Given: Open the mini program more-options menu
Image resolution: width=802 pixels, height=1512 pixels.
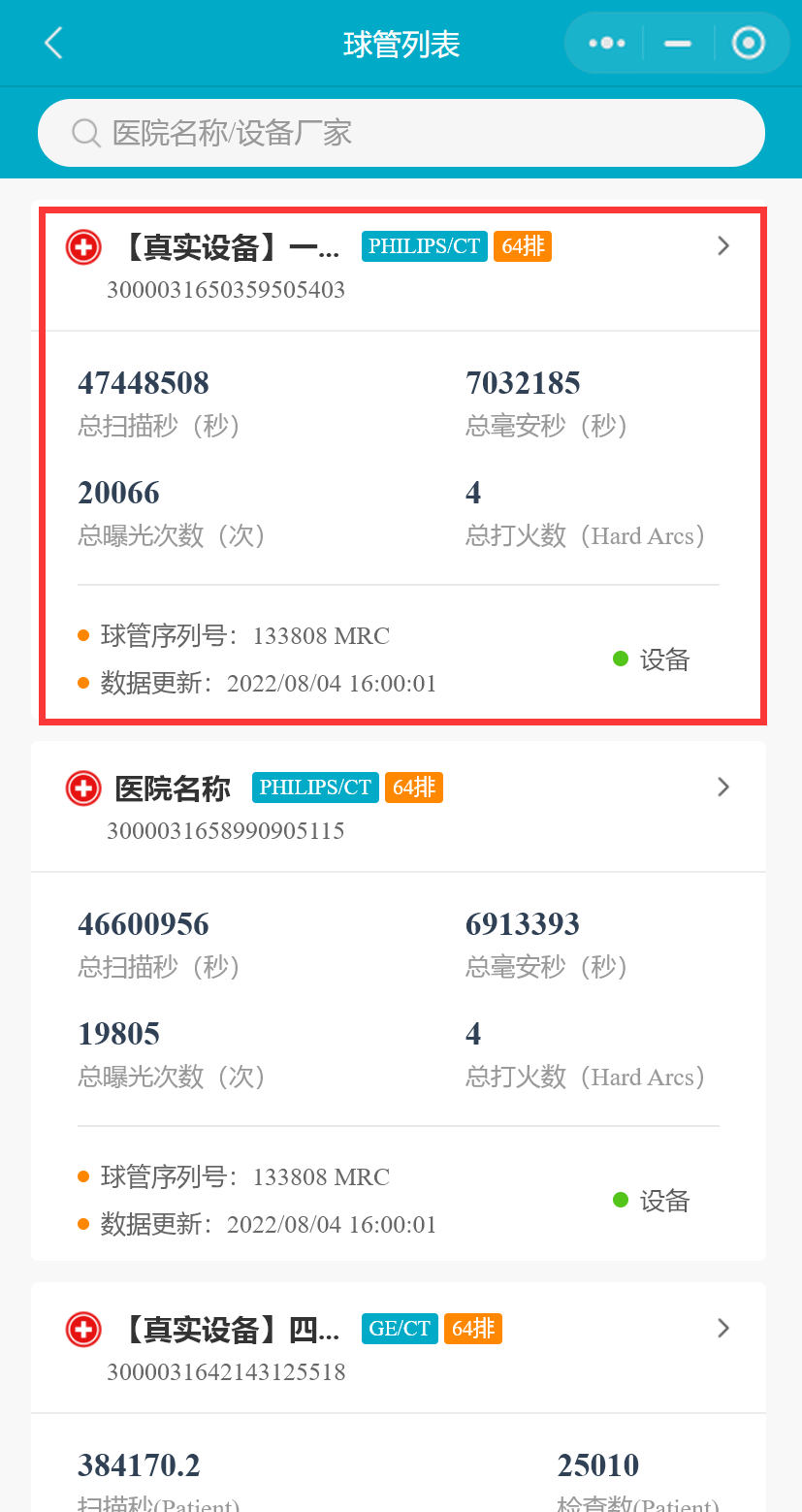Looking at the screenshot, I should (x=607, y=44).
